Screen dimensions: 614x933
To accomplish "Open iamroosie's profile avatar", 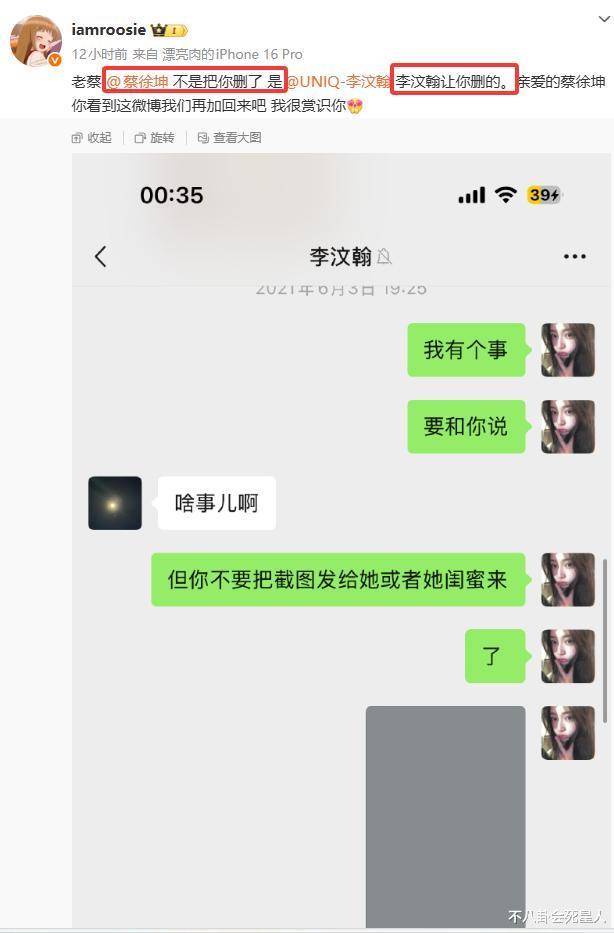I will pyautogui.click(x=35, y=41).
